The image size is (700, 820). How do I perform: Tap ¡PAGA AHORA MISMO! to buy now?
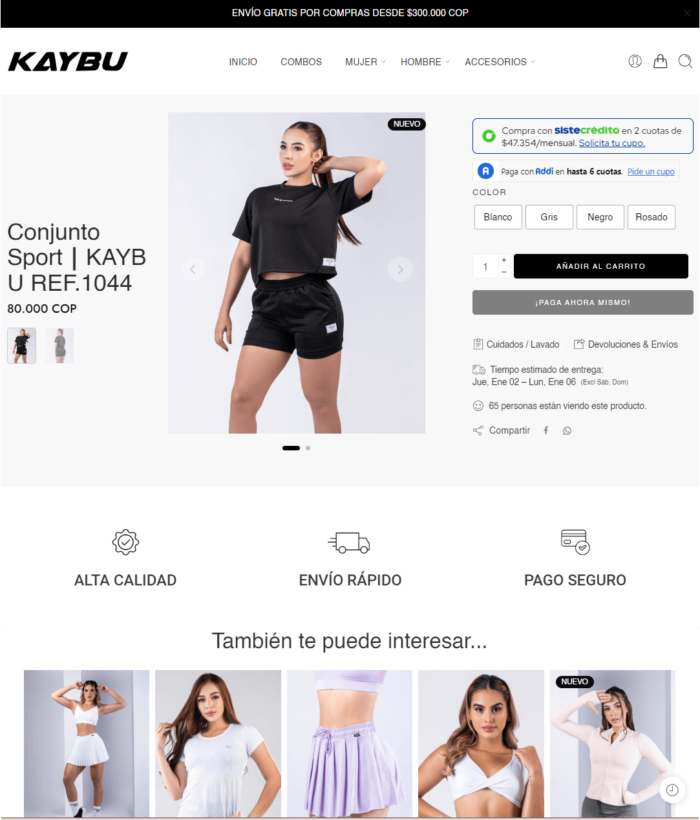(x=582, y=302)
